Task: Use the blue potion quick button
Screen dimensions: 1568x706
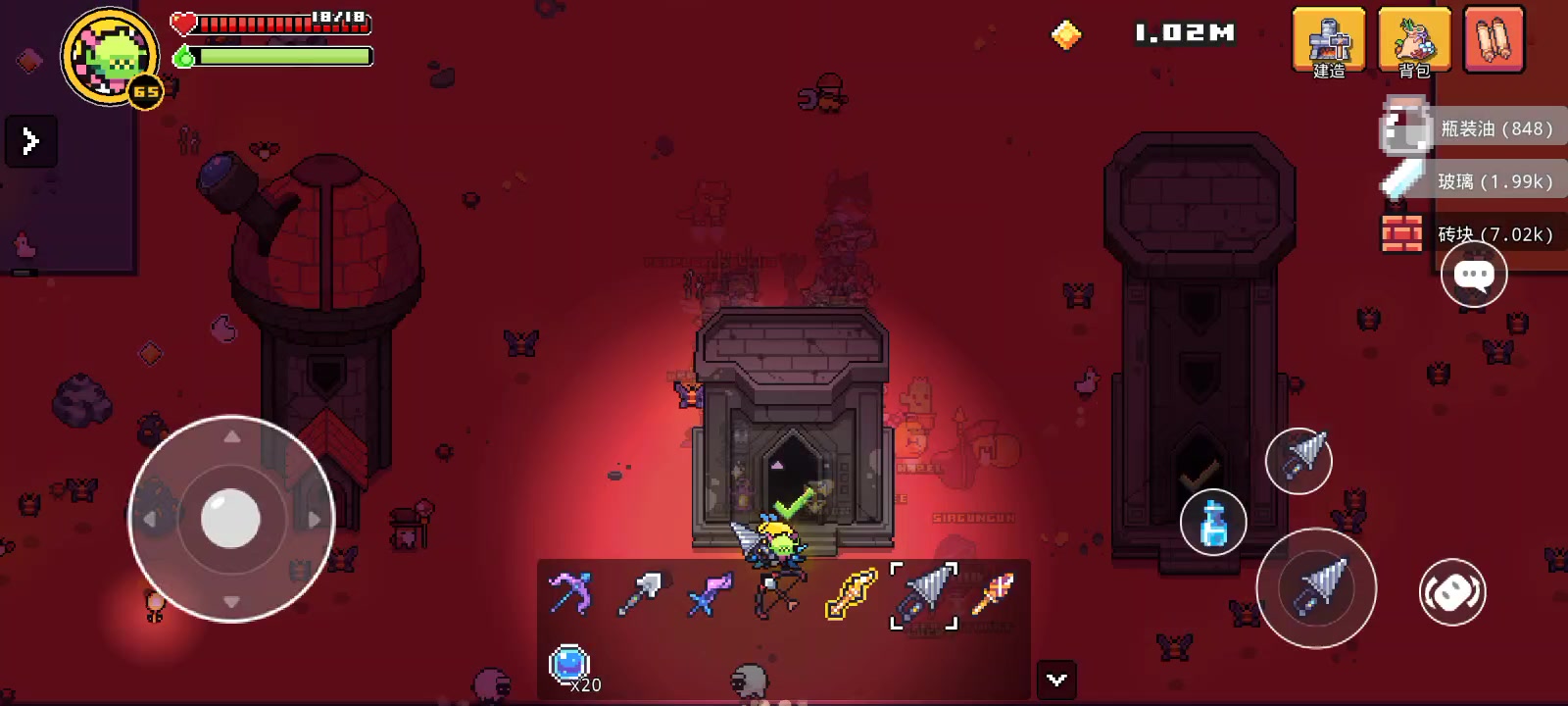Action: [1212, 523]
